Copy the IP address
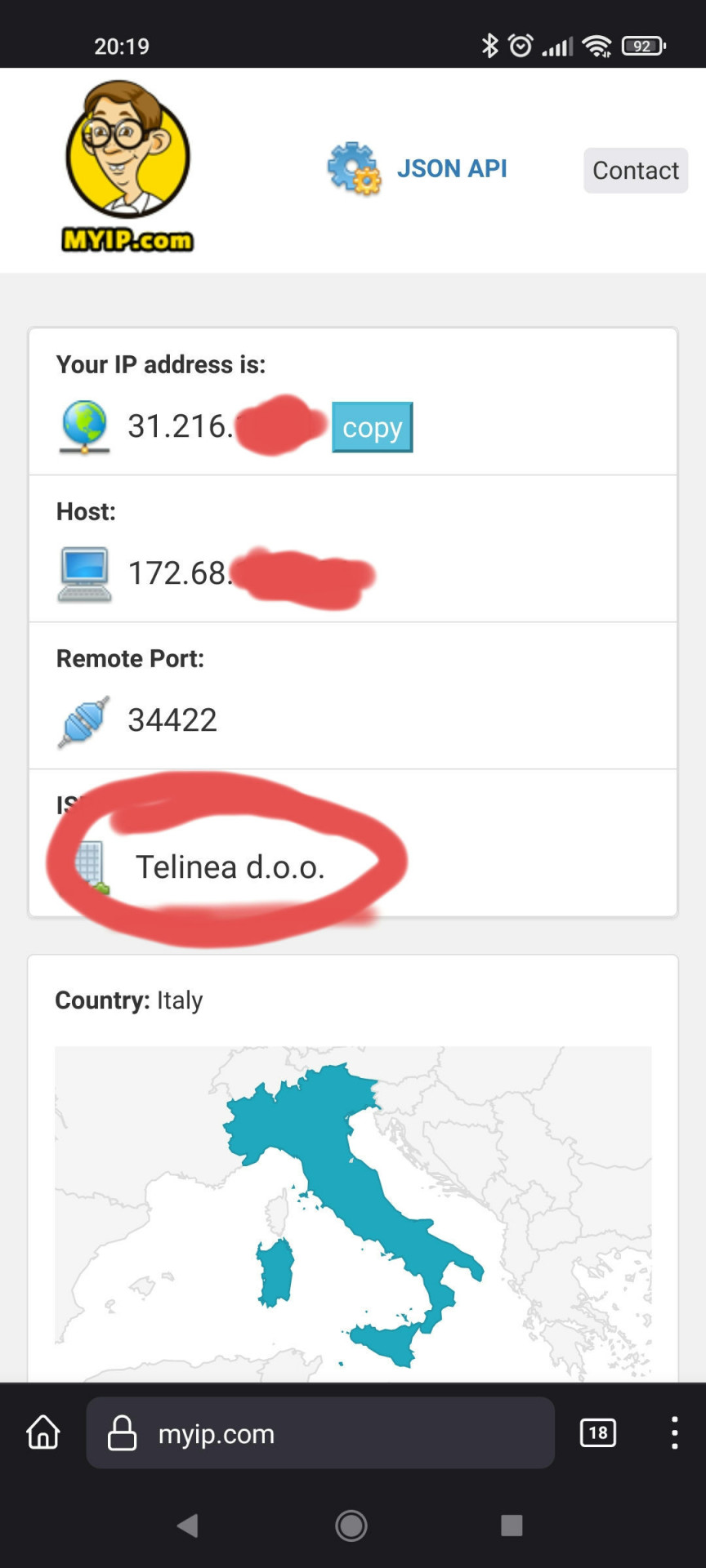 372,427
